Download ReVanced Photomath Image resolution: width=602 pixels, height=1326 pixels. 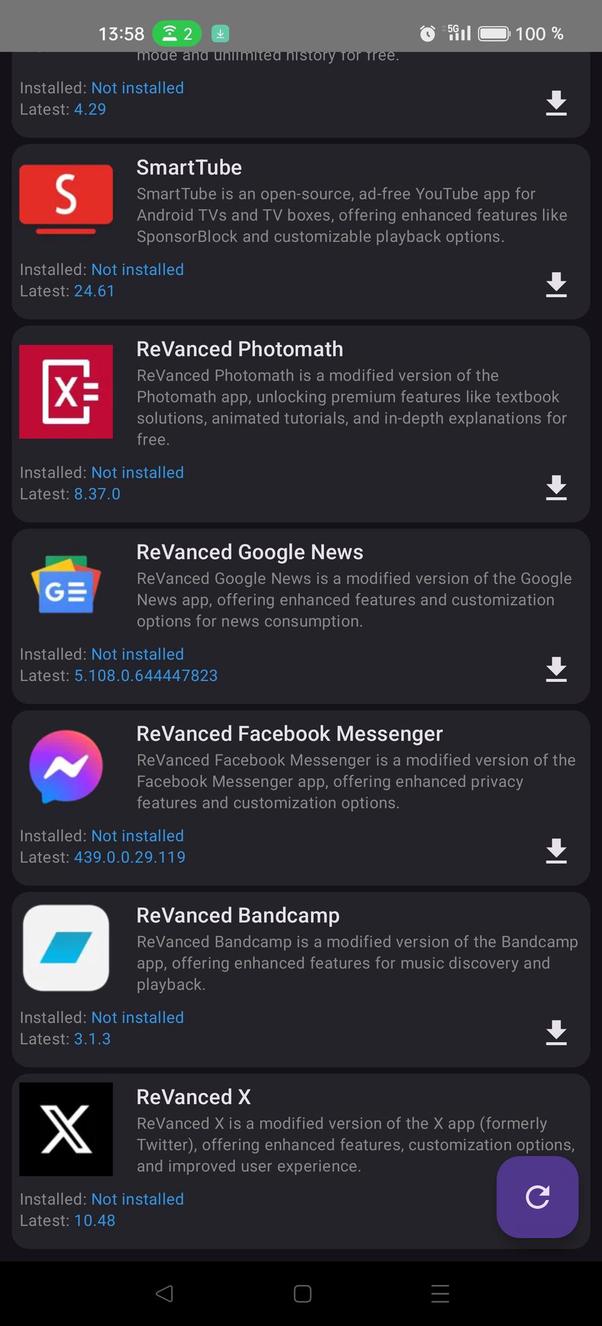556,488
